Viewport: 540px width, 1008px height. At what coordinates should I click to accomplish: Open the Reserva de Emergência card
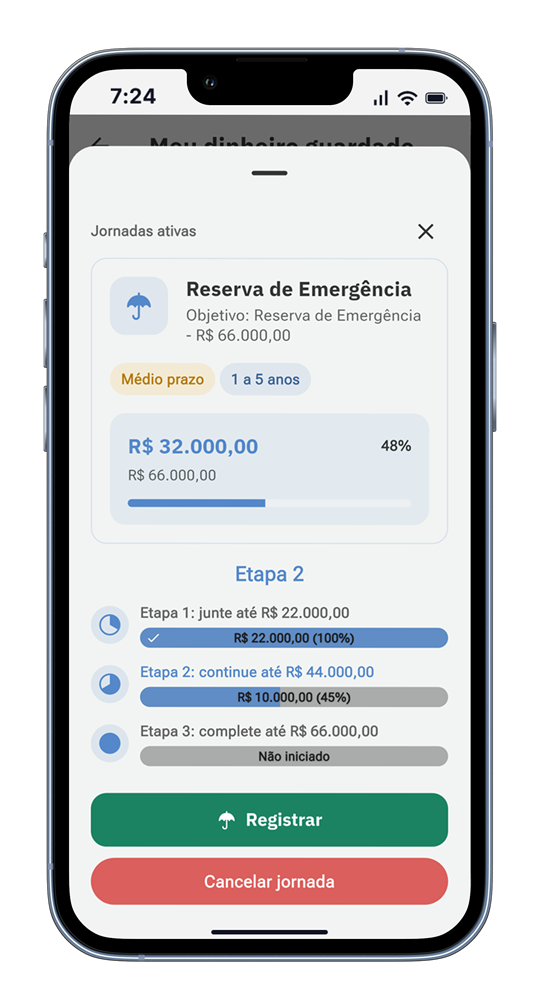point(269,401)
